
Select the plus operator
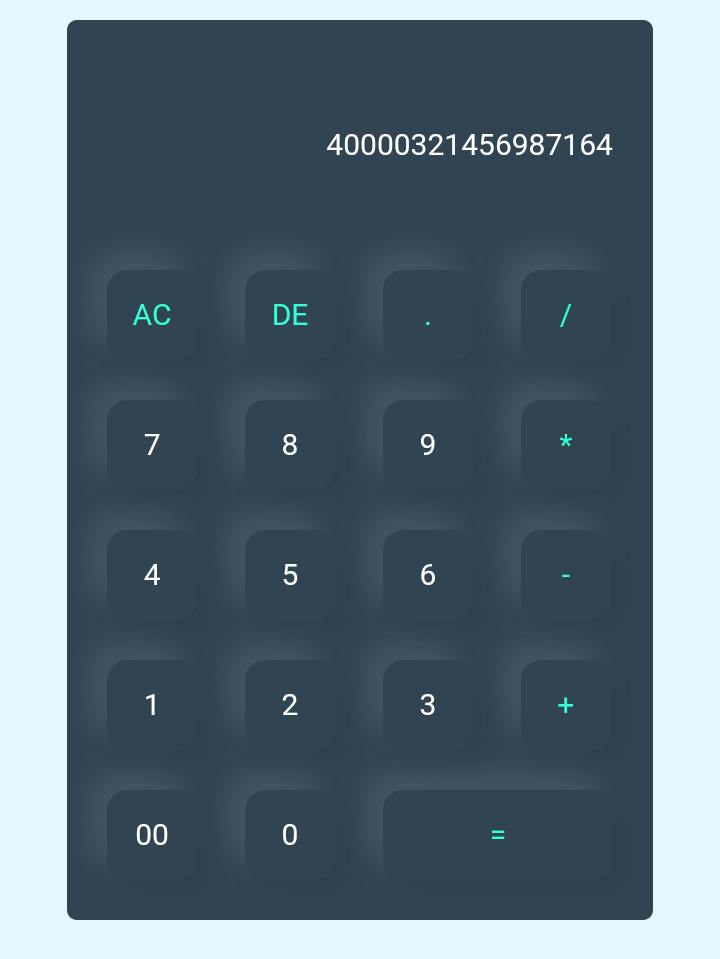pos(566,705)
